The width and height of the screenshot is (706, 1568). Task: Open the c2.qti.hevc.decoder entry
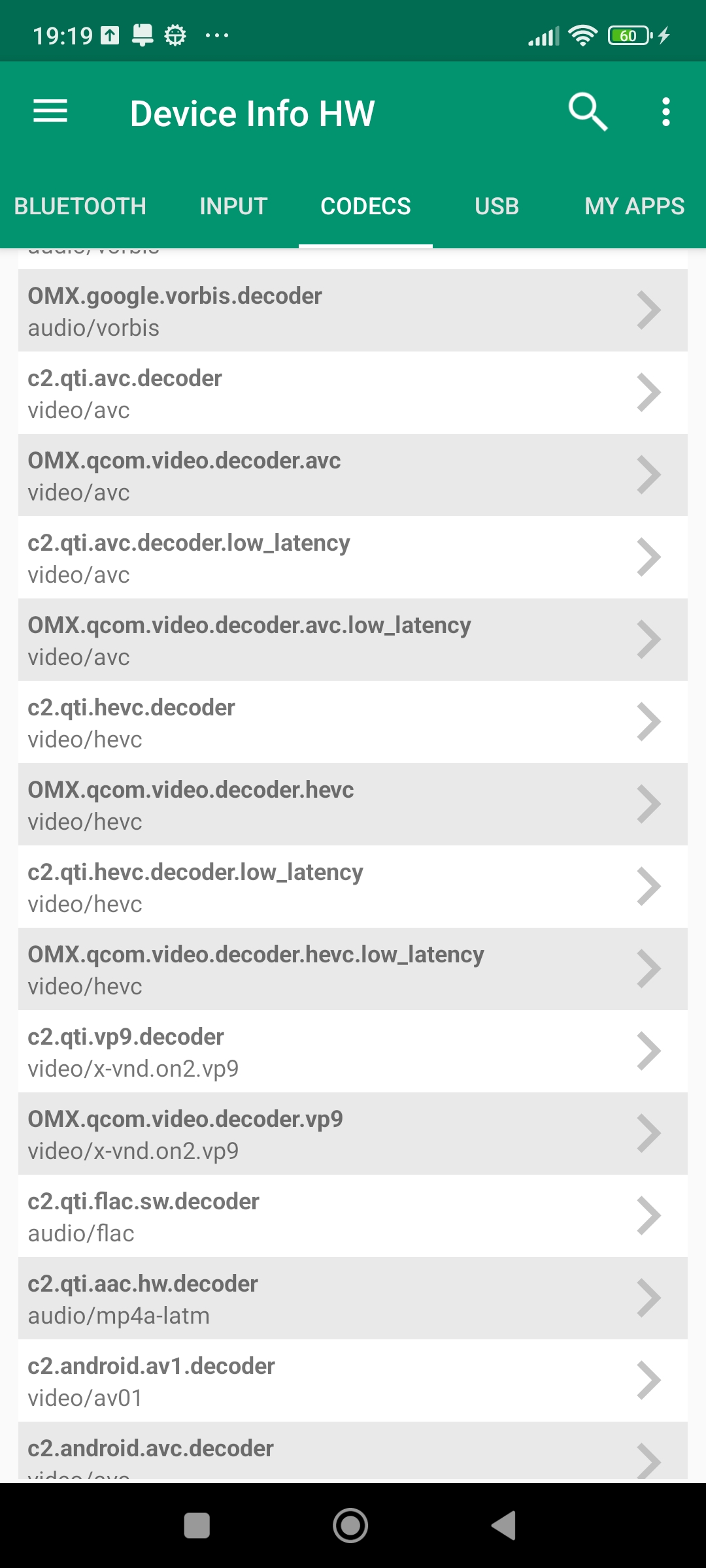tap(353, 723)
